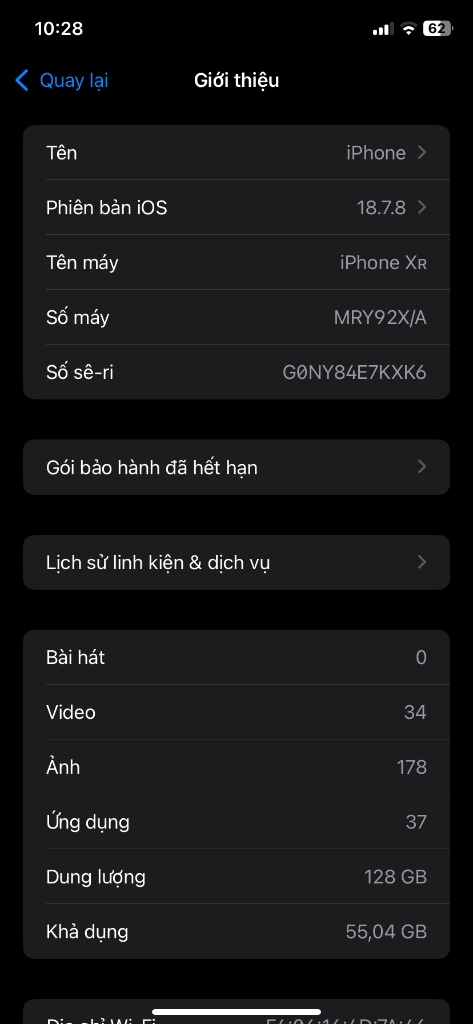Image resolution: width=473 pixels, height=1024 pixels.
Task: Open Gói bảo hành đã hết hạn
Action: [236, 467]
